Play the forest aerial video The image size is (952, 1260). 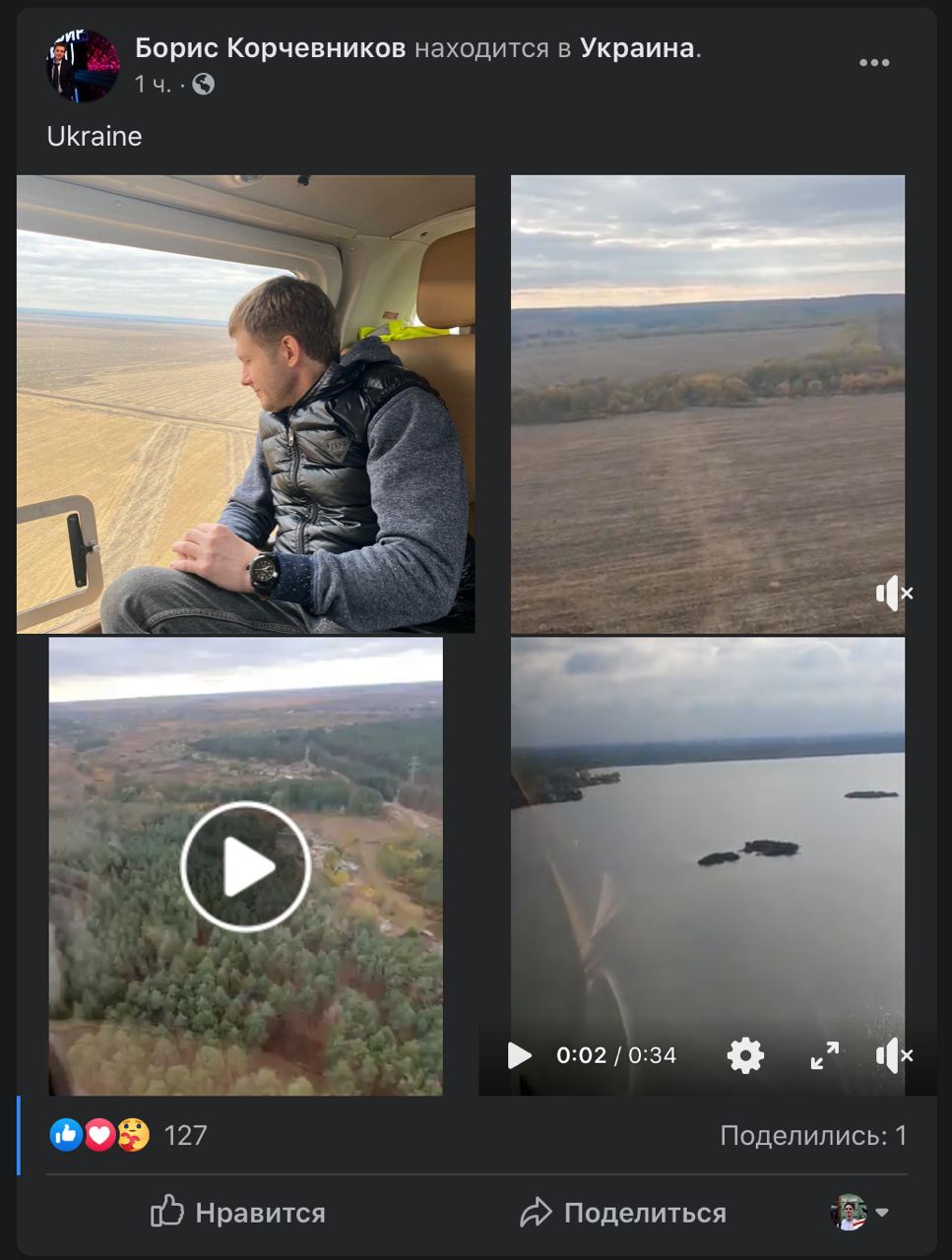pyautogui.click(x=246, y=867)
